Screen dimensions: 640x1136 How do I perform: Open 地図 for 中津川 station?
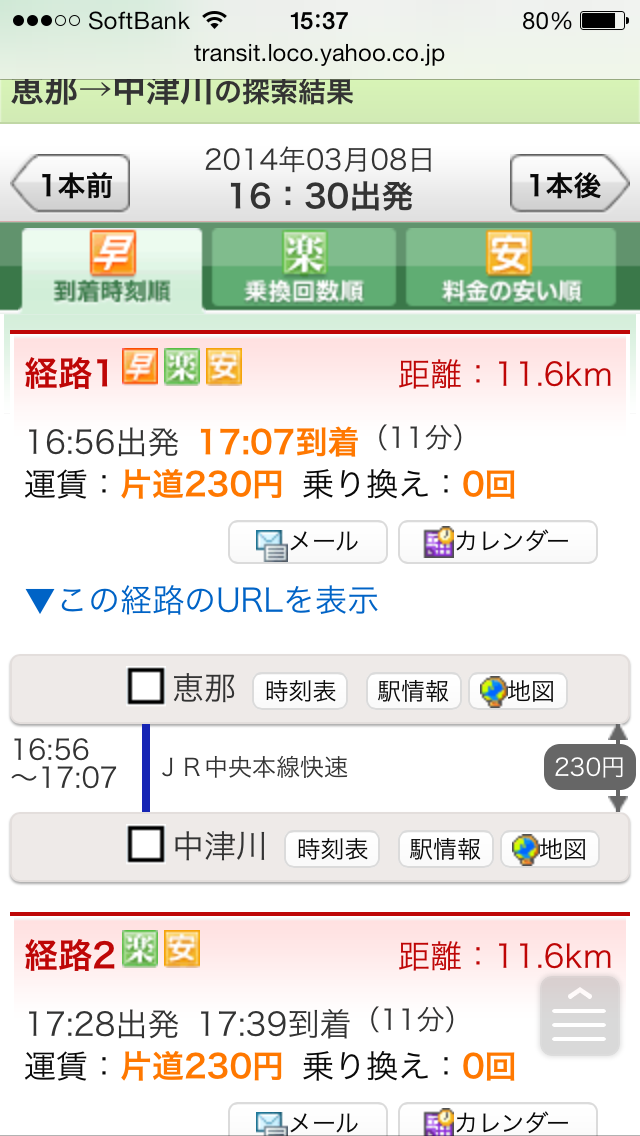point(549,850)
